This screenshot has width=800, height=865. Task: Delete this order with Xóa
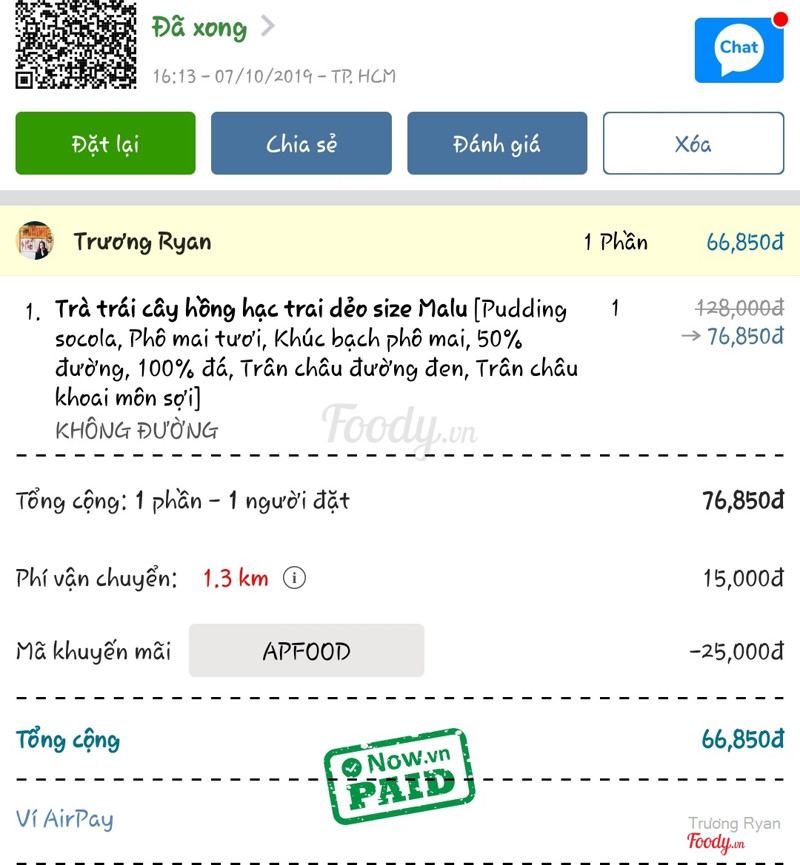[x=693, y=144]
